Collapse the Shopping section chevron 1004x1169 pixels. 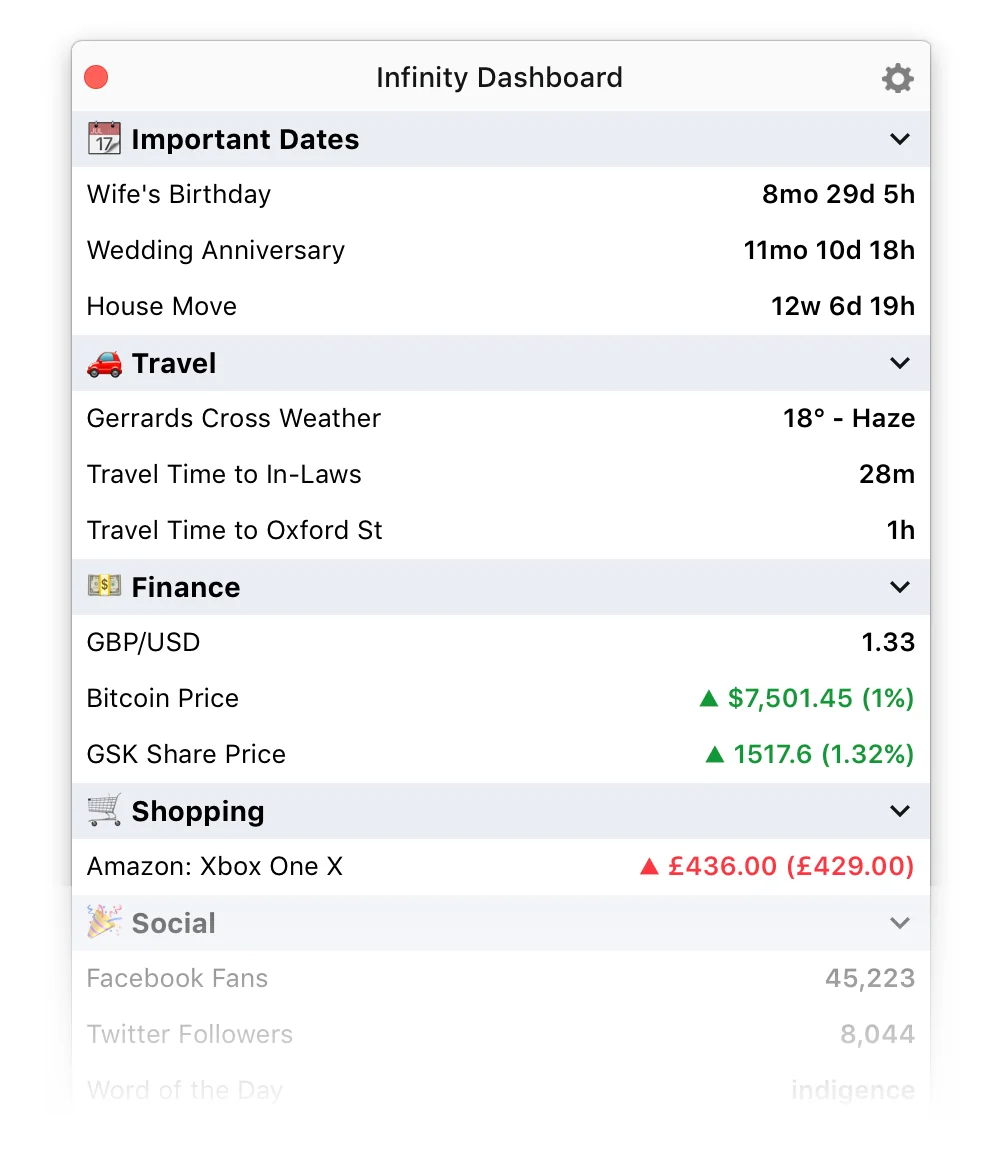(899, 811)
